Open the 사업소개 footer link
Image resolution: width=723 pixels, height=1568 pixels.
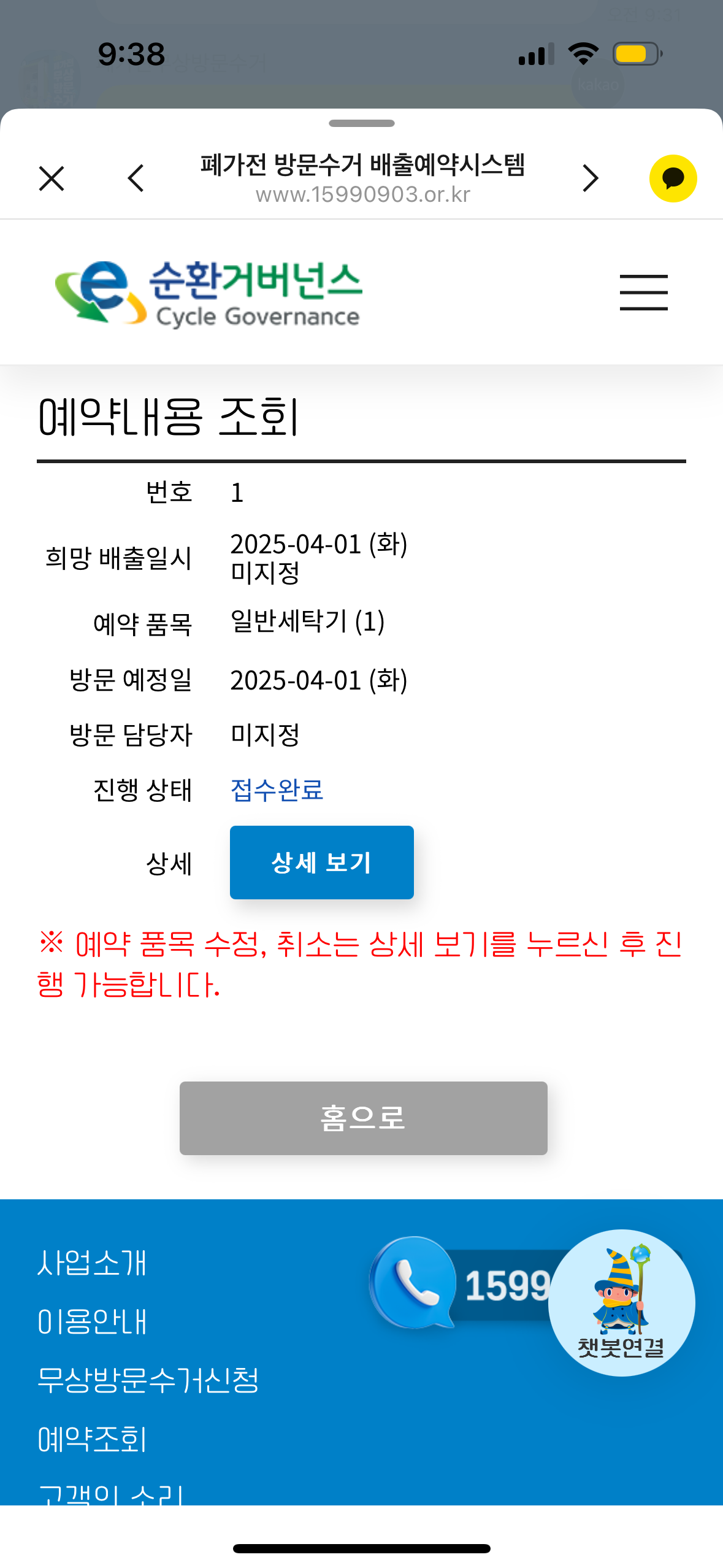coord(92,1263)
